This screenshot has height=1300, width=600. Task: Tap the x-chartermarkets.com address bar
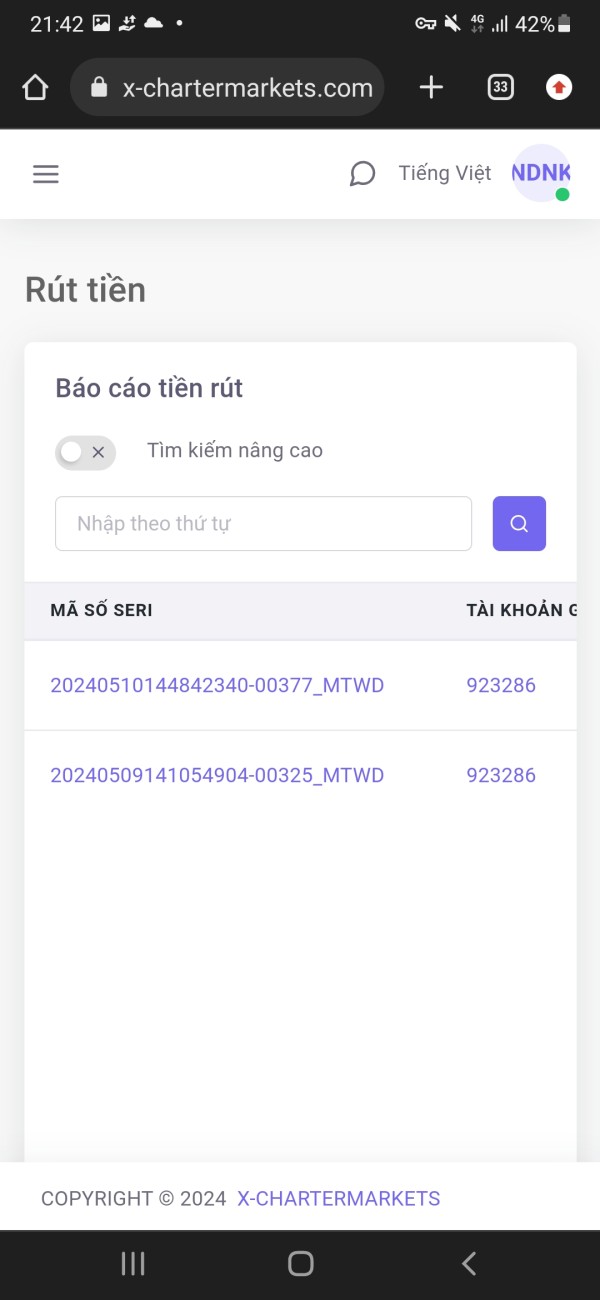228,88
